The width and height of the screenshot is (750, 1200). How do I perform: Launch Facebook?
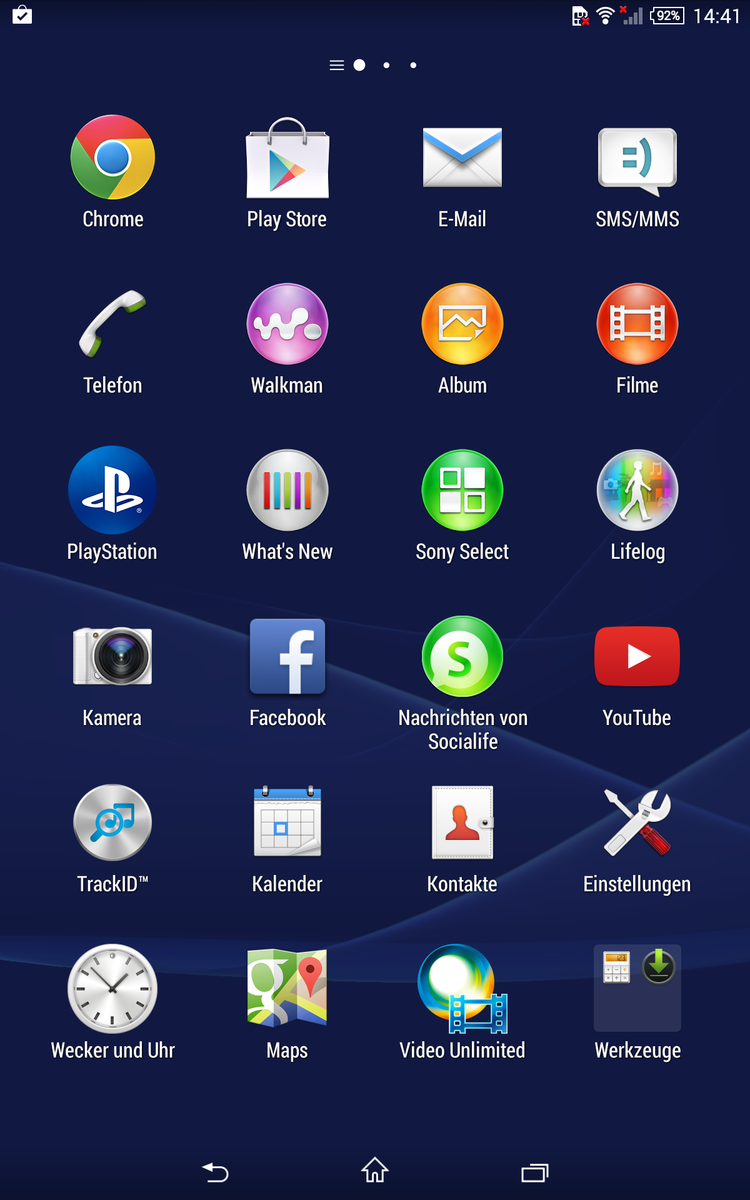[287, 657]
